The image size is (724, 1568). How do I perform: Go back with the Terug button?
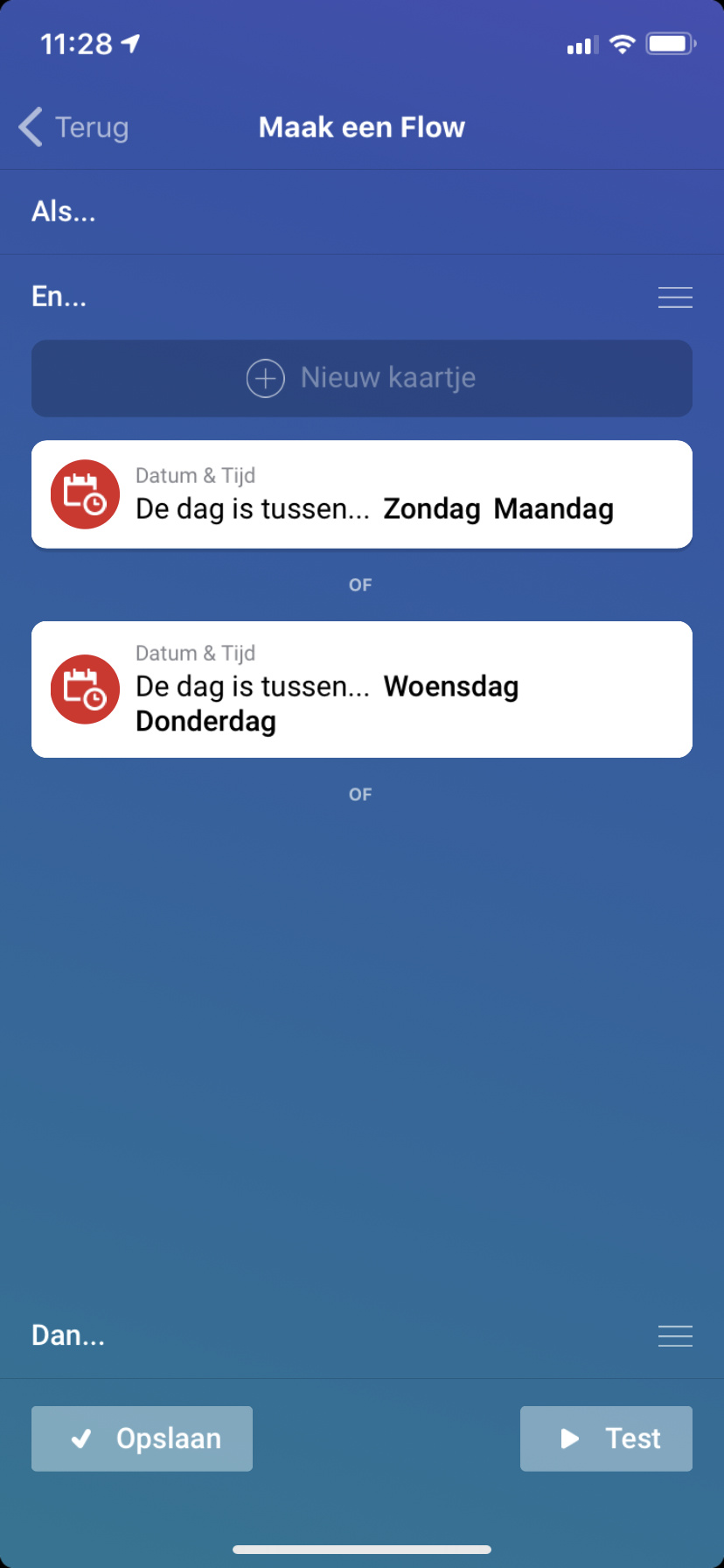pyautogui.click(x=74, y=128)
